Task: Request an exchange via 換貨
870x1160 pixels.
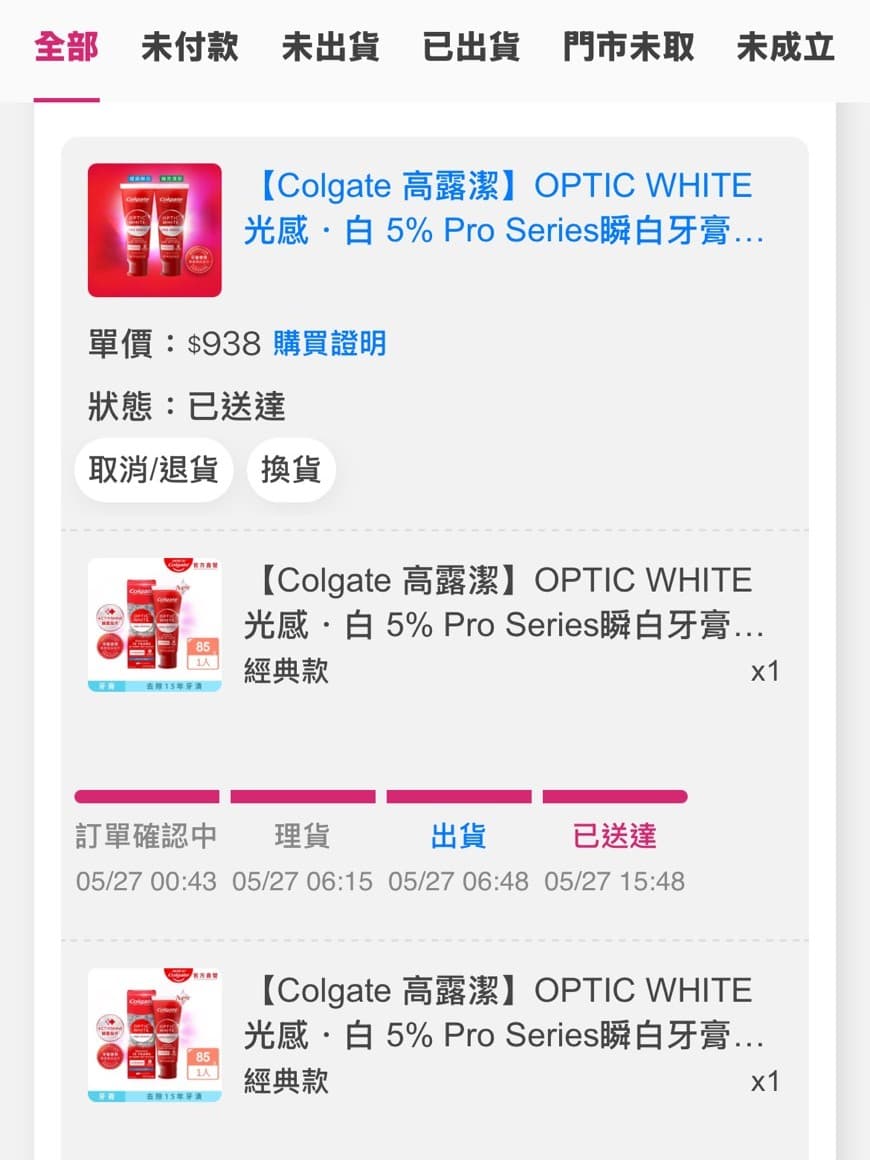Action: point(291,470)
